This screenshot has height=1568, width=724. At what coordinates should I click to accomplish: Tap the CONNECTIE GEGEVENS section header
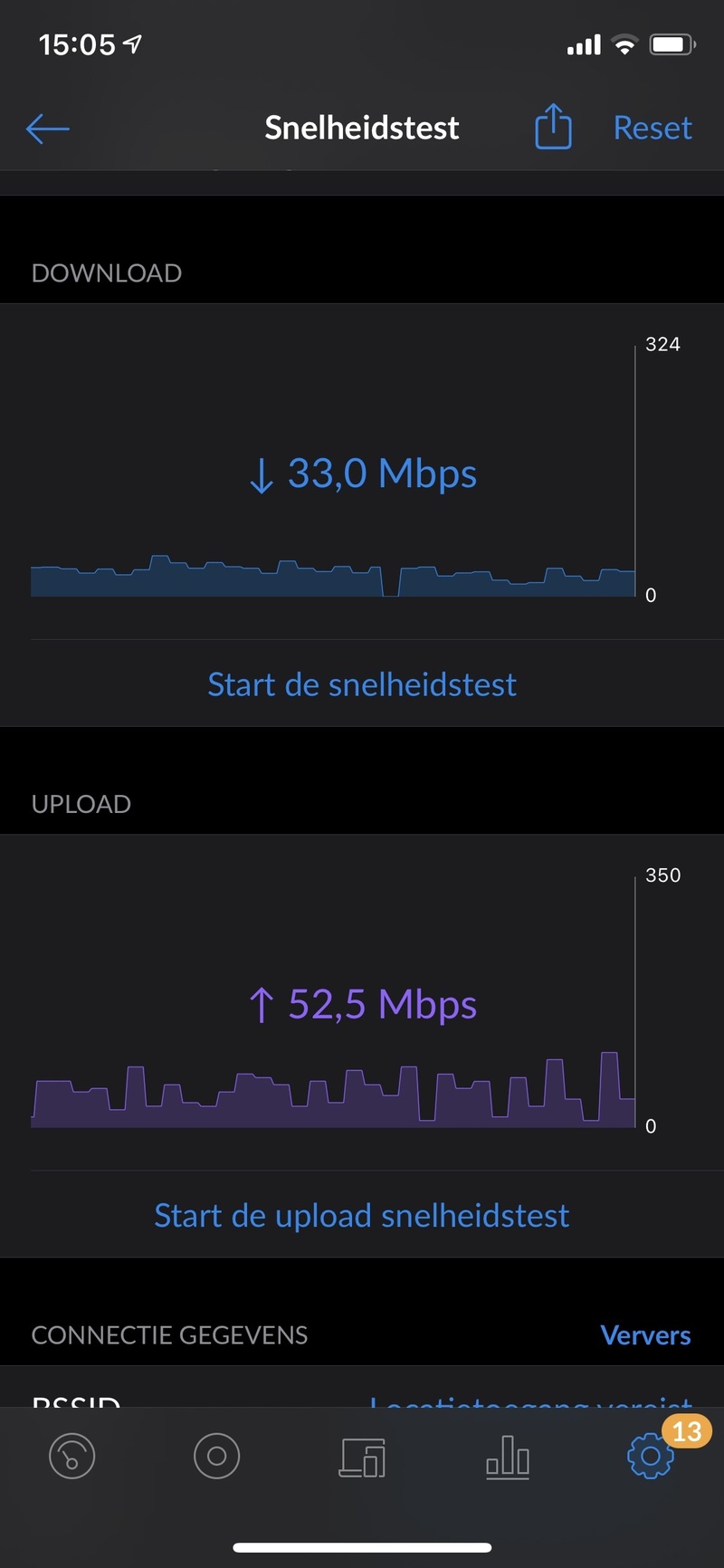tap(168, 1335)
